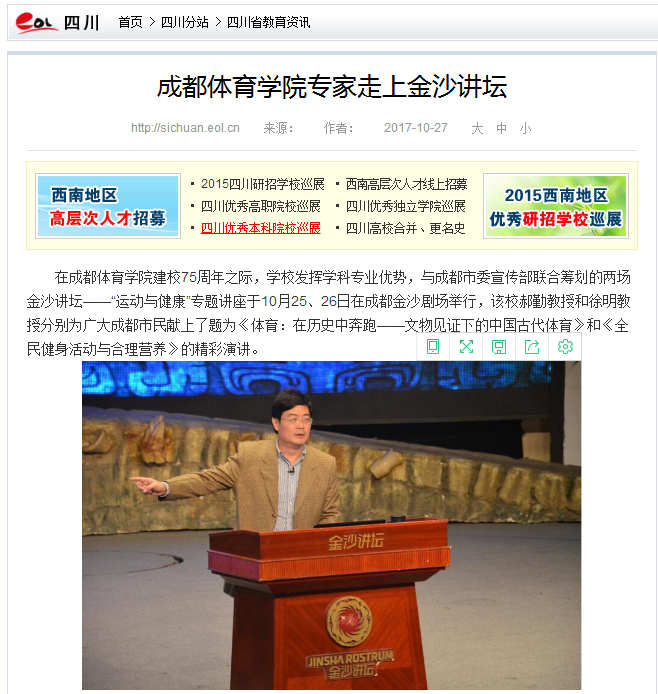Open the 四川优秀独立学院巡展 link
The width and height of the screenshot is (658, 694).
click(x=405, y=206)
